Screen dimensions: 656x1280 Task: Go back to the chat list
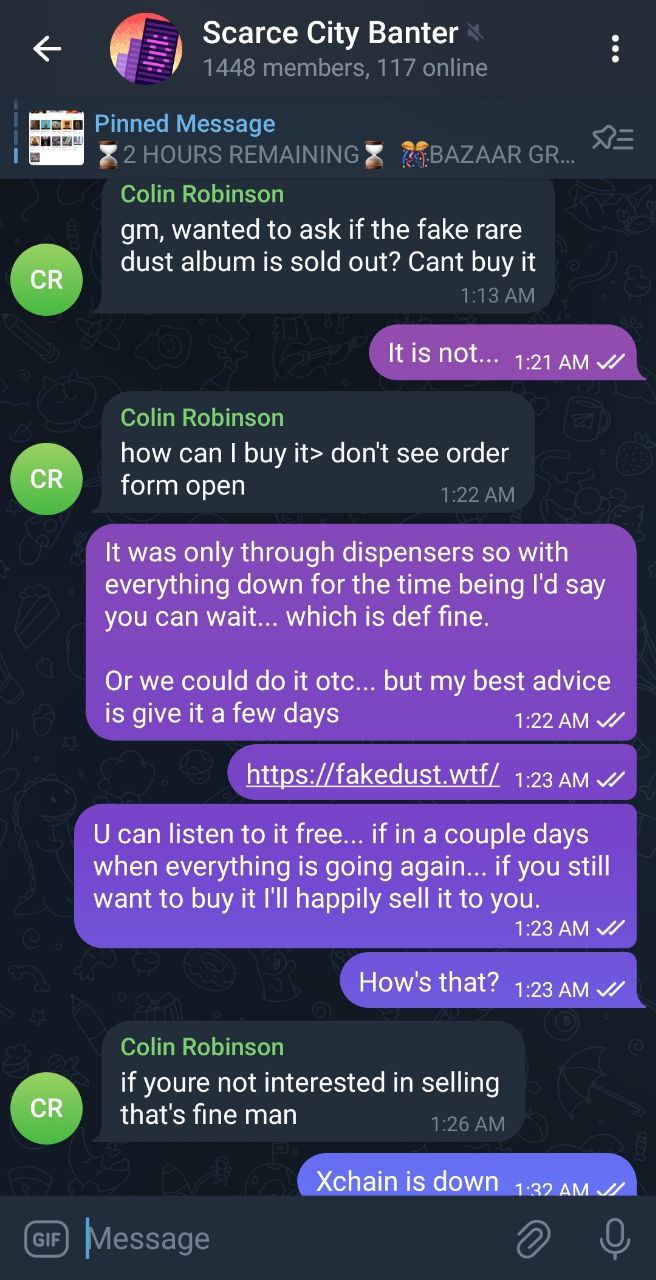(47, 49)
